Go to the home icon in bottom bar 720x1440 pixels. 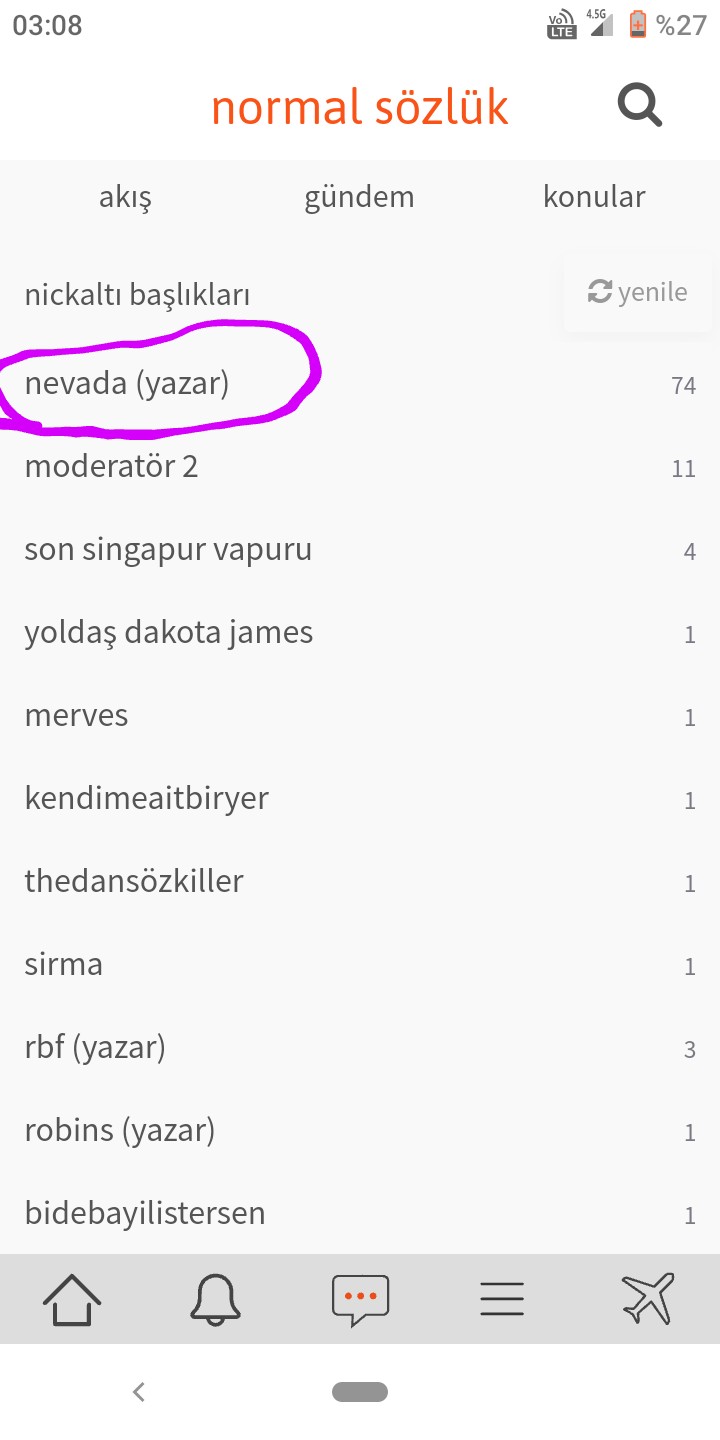(72, 1299)
